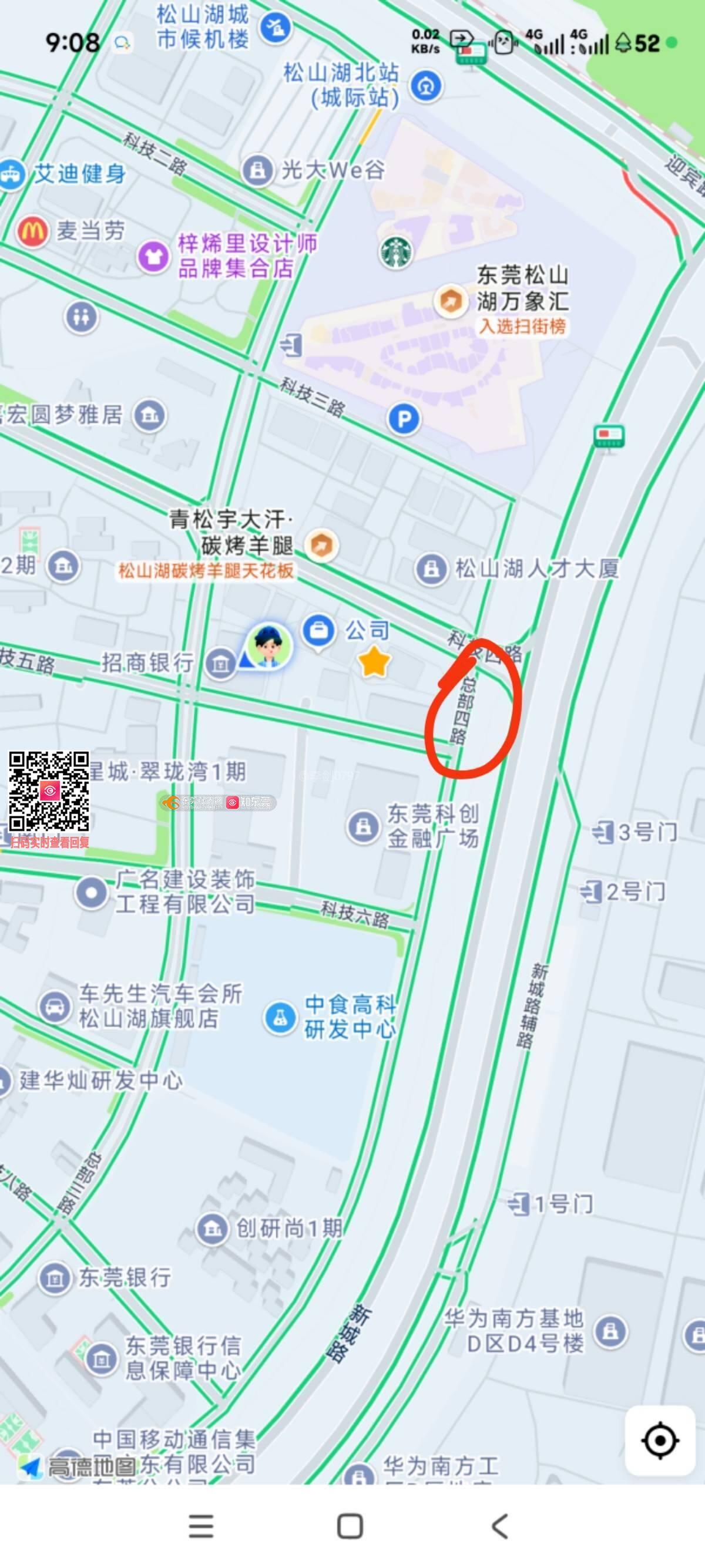This screenshot has height=1568, width=705.
Task: Open the 松山湖人才大厦 marker
Action: pyautogui.click(x=431, y=569)
